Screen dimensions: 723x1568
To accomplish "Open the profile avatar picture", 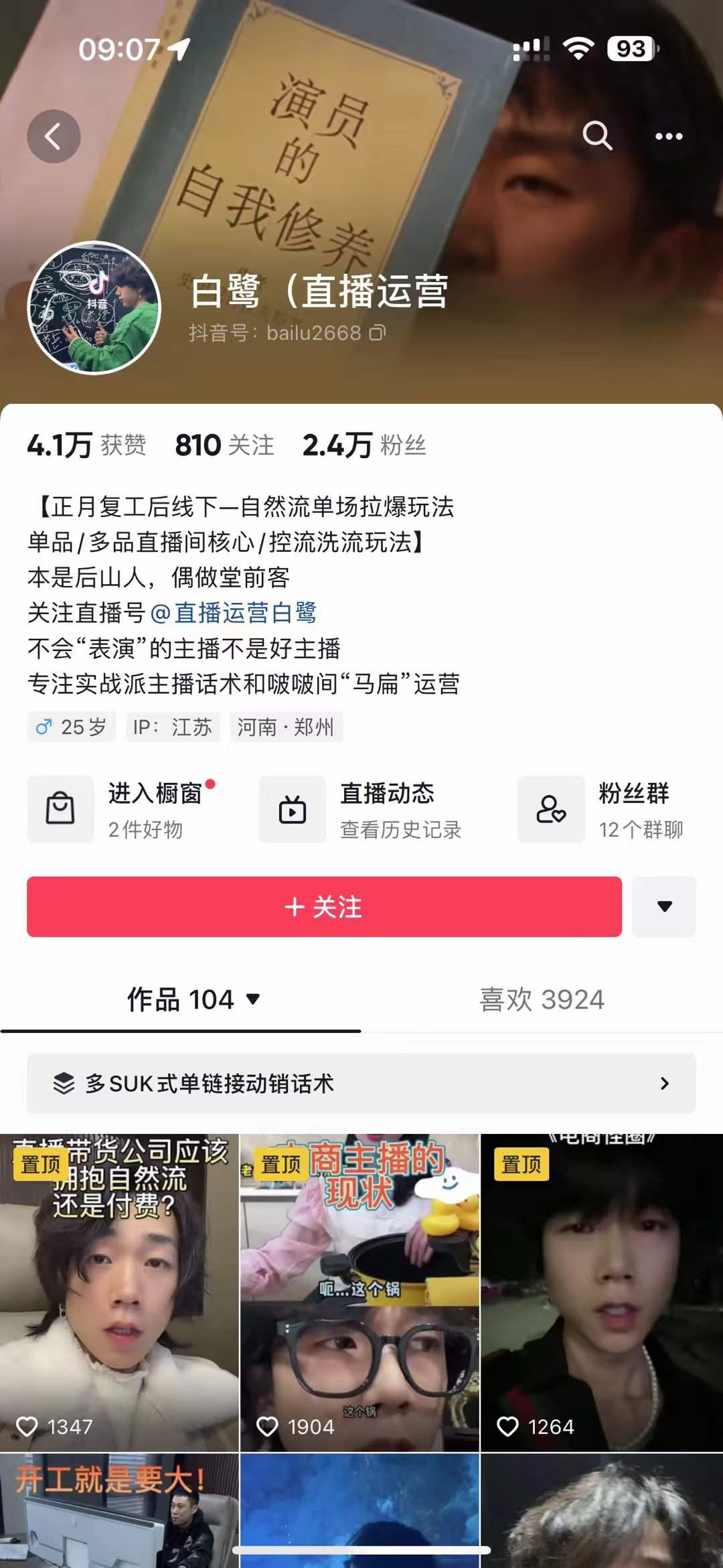I will (x=94, y=307).
